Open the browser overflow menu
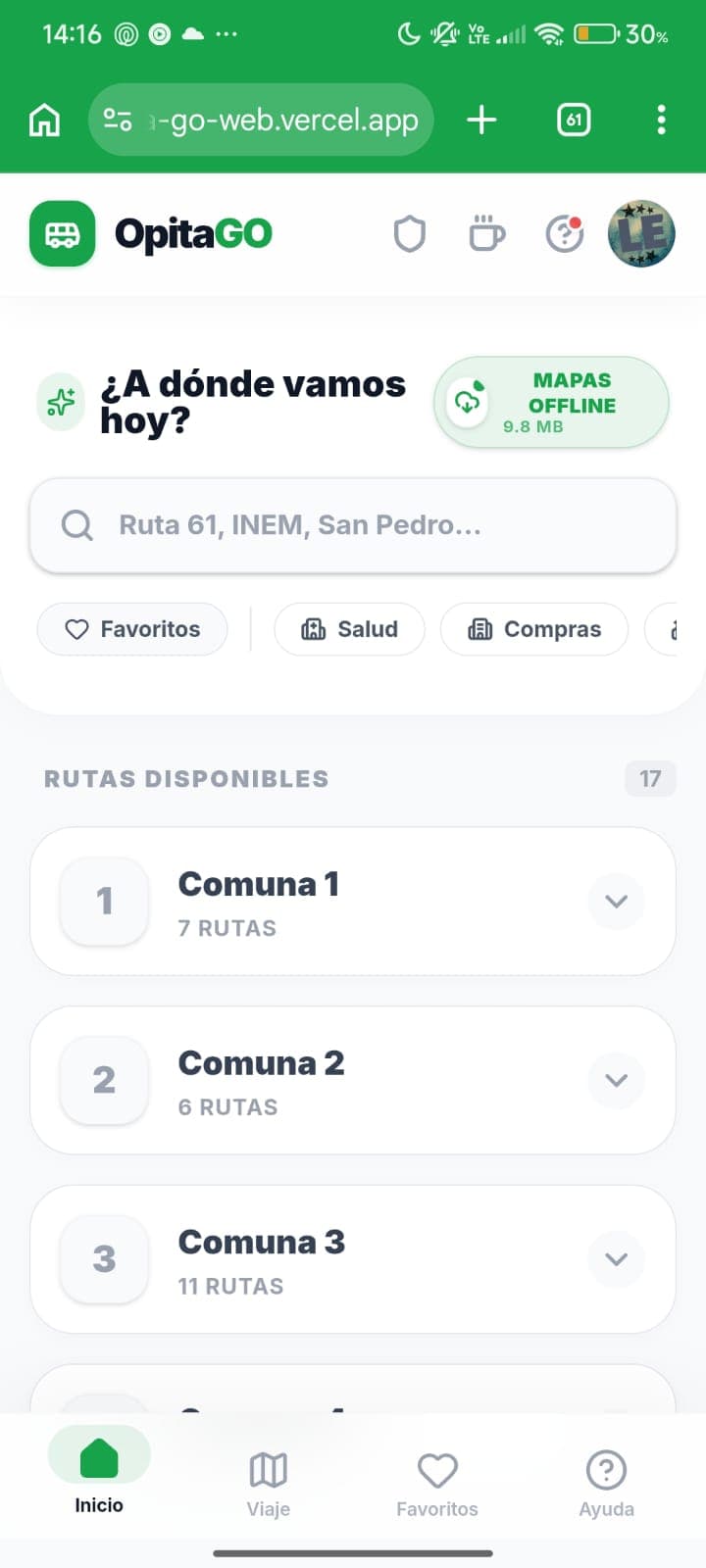The width and height of the screenshot is (706, 1568). tap(662, 120)
